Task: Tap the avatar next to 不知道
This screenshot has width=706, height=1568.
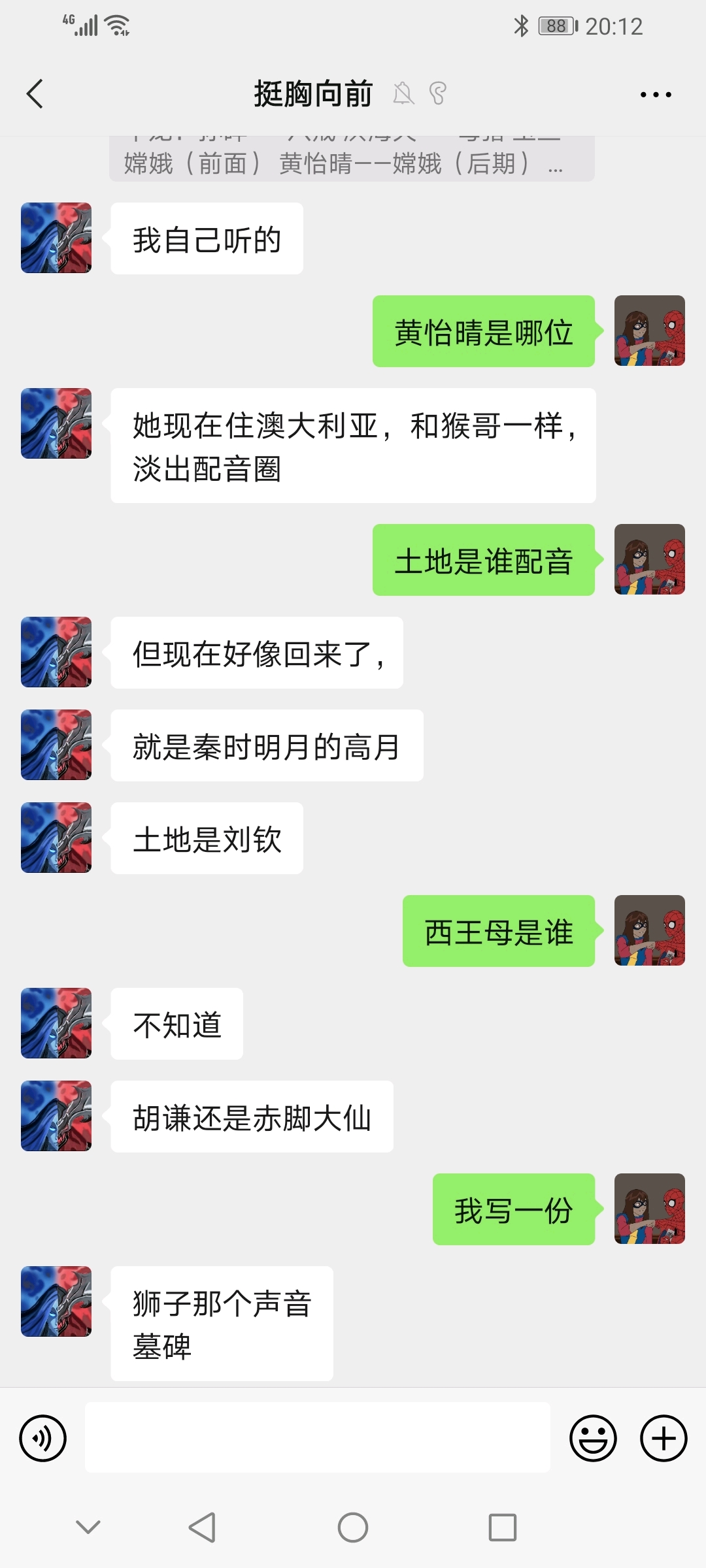Action: (x=56, y=1023)
